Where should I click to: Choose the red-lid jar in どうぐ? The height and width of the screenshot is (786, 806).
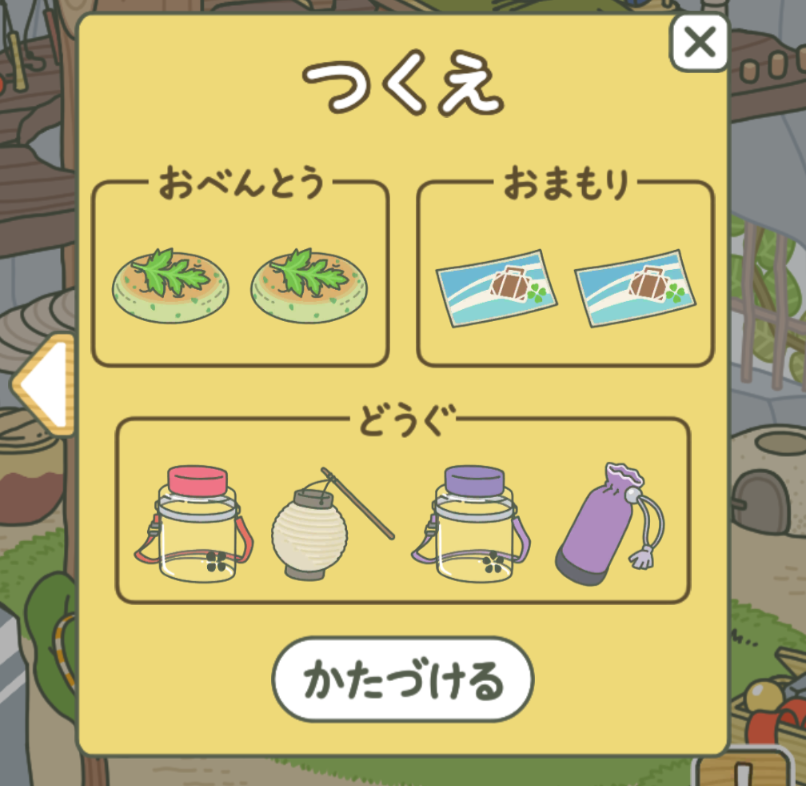click(x=194, y=524)
